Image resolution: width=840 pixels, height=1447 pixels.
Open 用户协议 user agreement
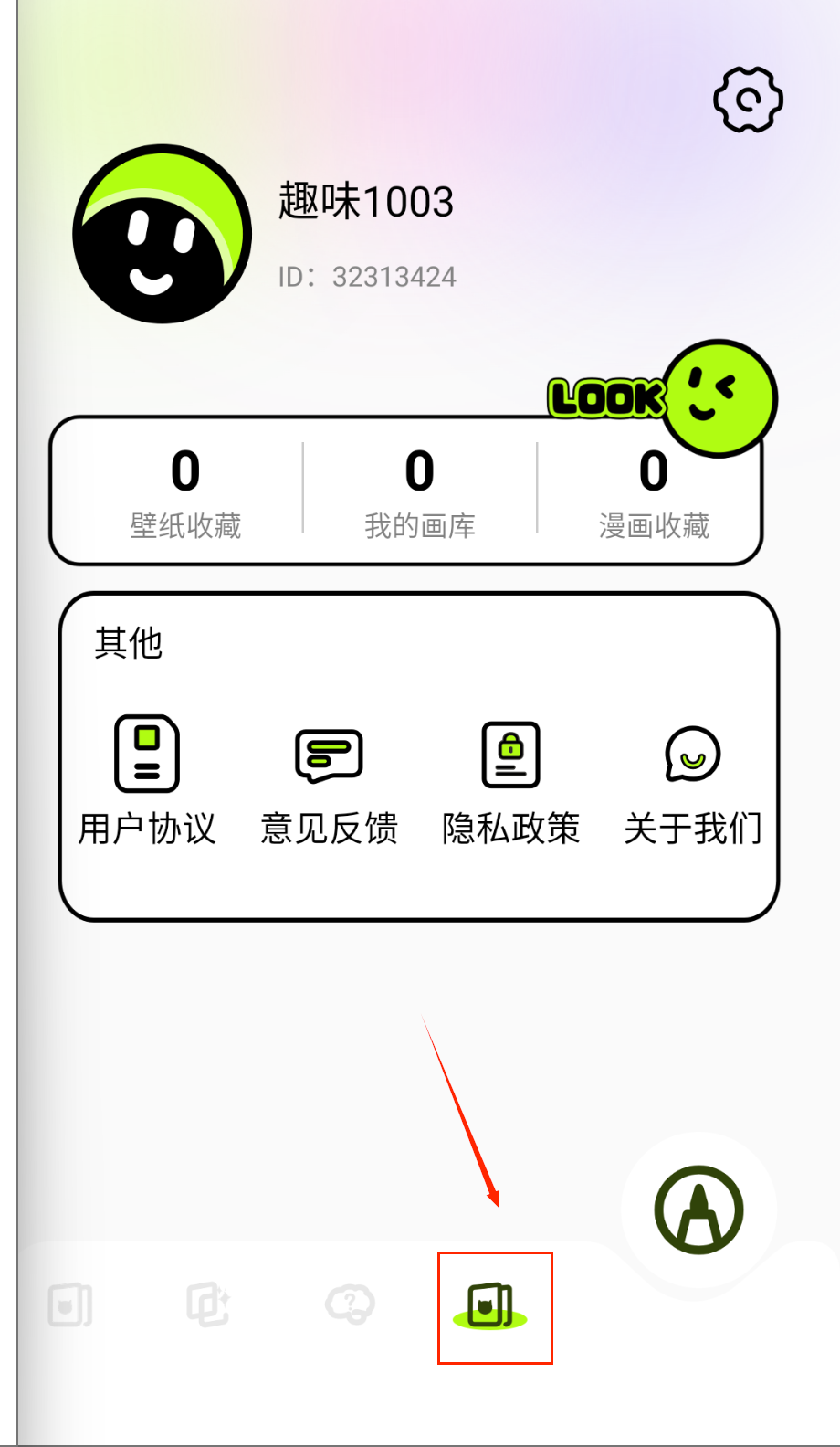pos(147,778)
